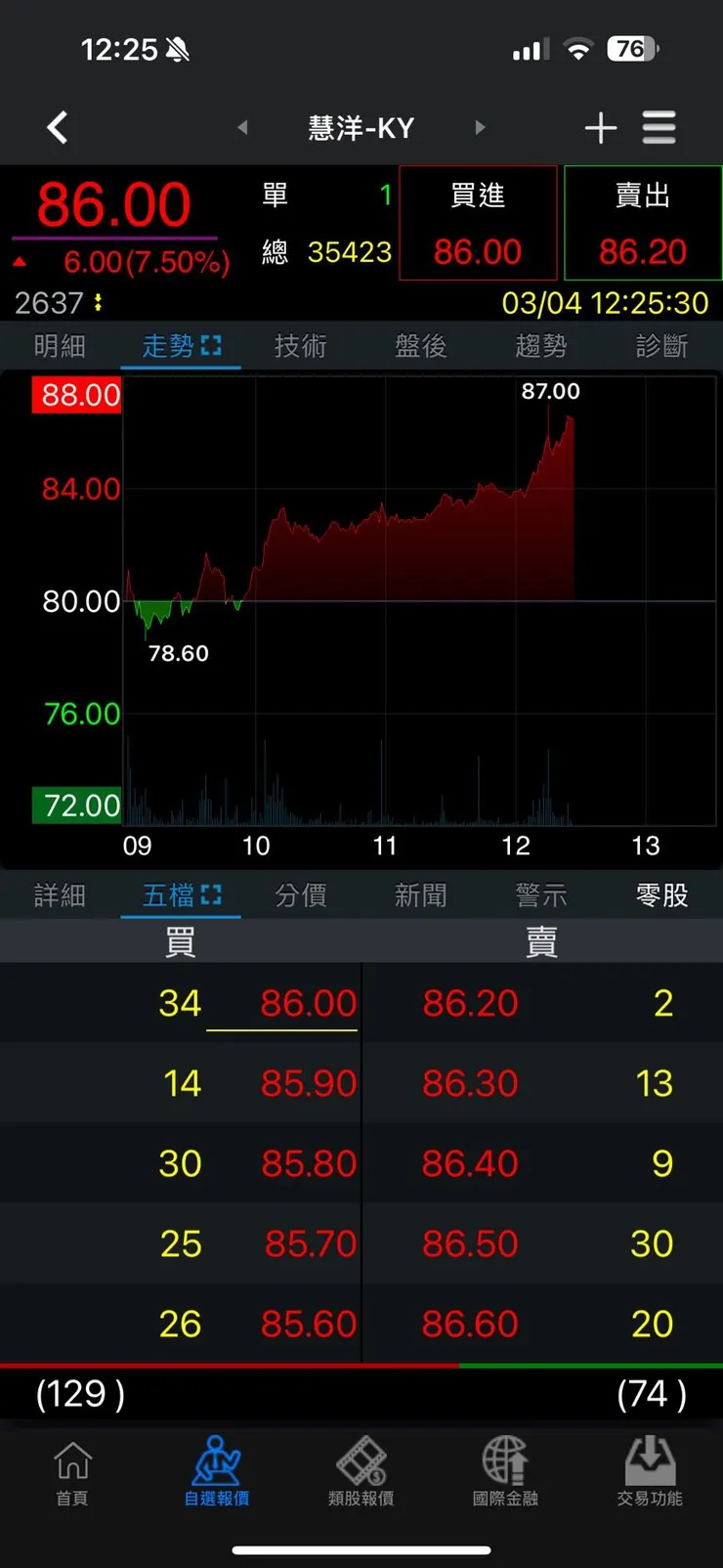Tap the 賣出 sell button at 86.20

[x=643, y=224]
